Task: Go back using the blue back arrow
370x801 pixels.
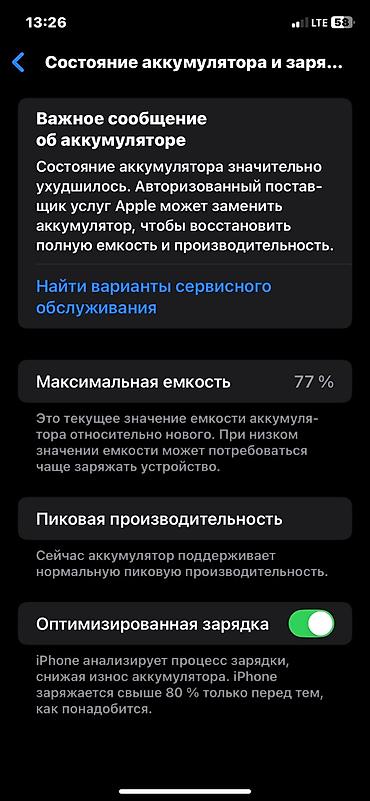Action: tap(18, 63)
